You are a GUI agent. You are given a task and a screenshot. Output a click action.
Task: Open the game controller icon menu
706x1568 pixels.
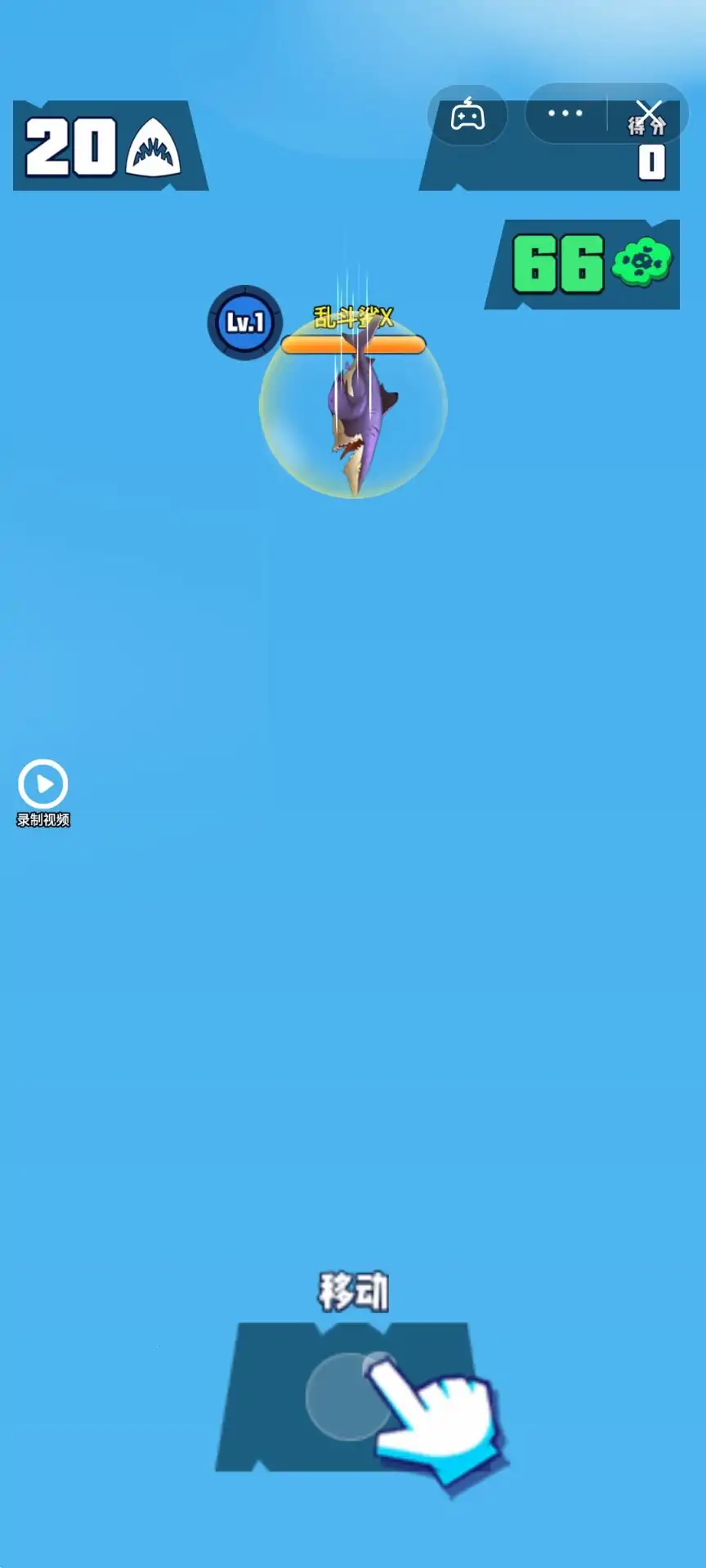click(467, 115)
